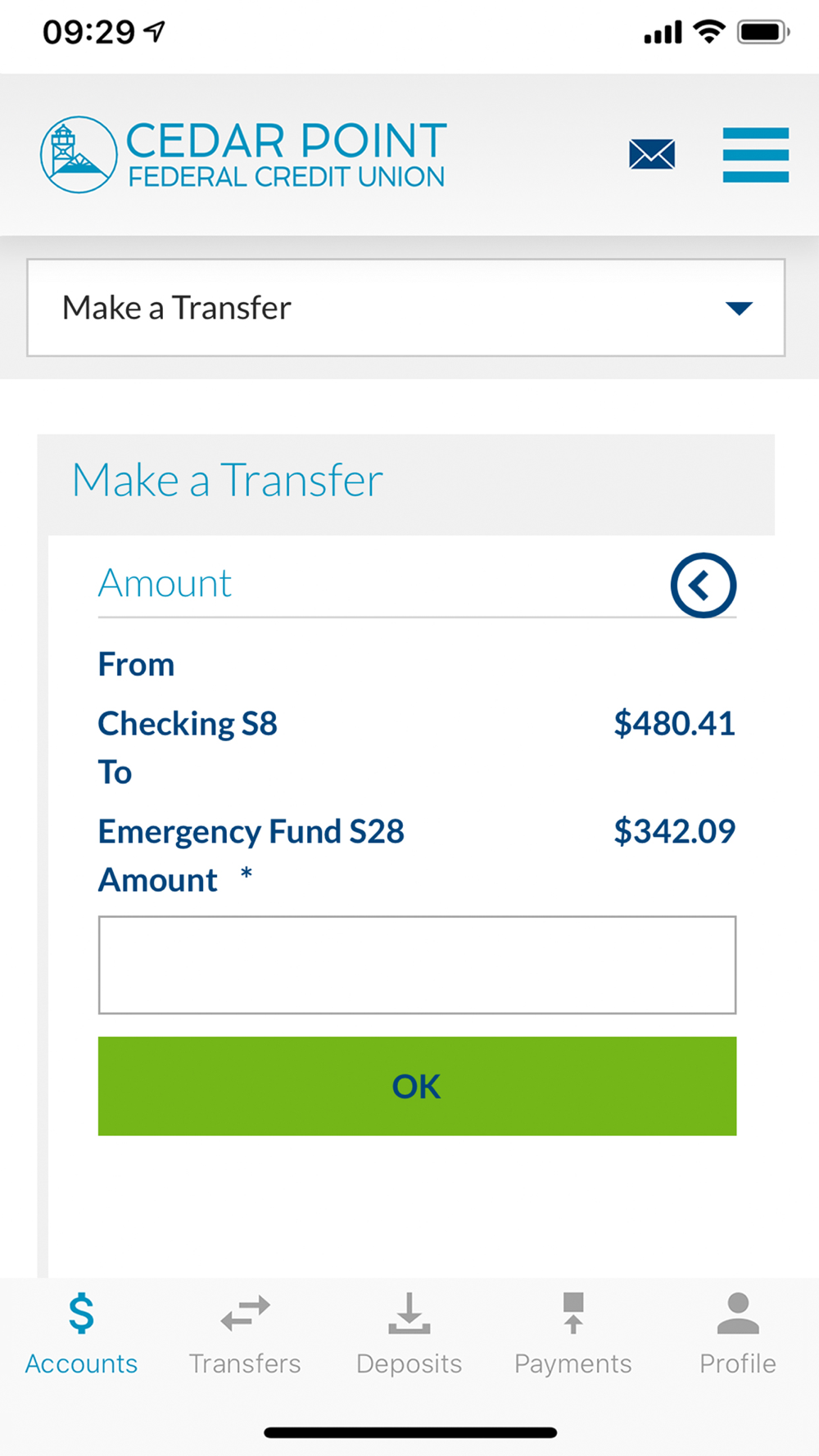Go back with the circled arrow

pyautogui.click(x=704, y=586)
